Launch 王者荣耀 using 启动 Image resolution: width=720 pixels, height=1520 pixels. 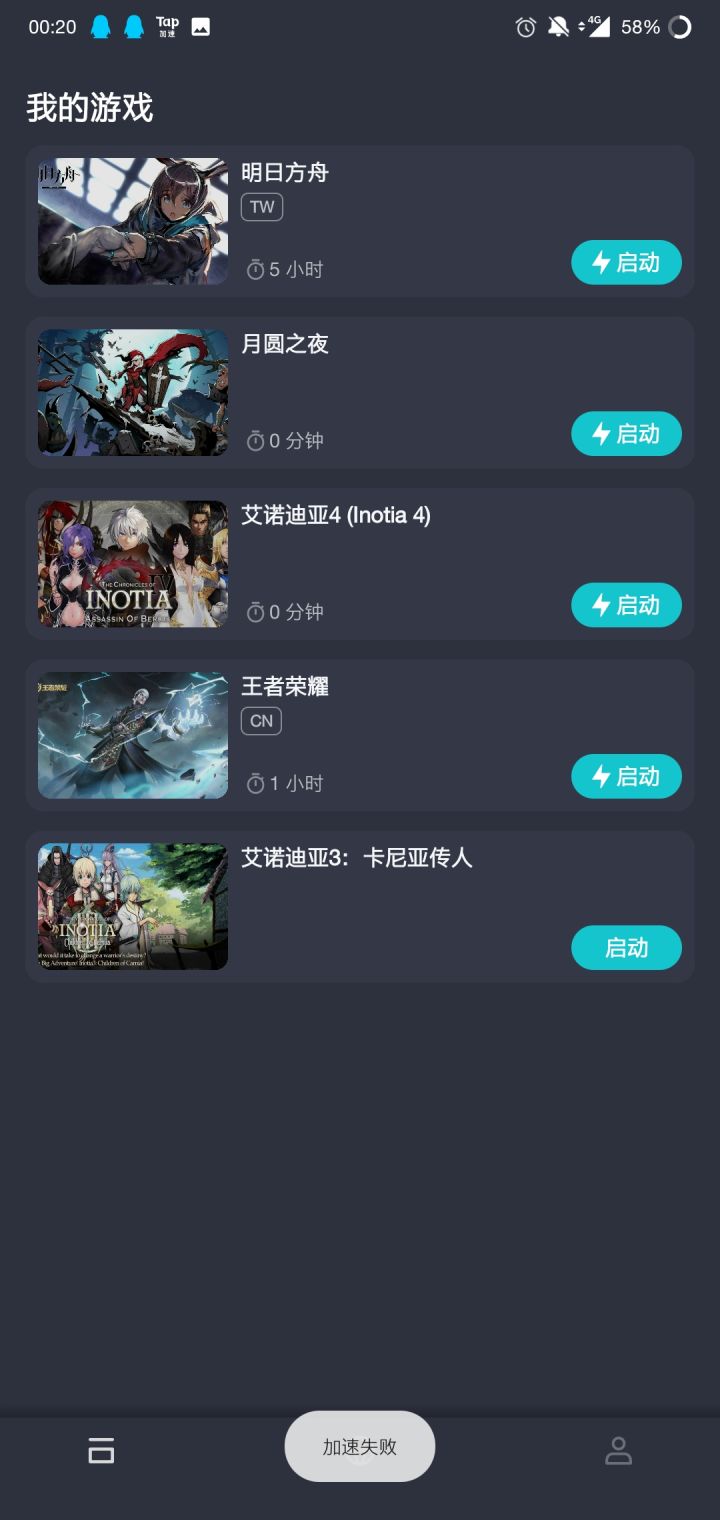pyautogui.click(x=626, y=776)
